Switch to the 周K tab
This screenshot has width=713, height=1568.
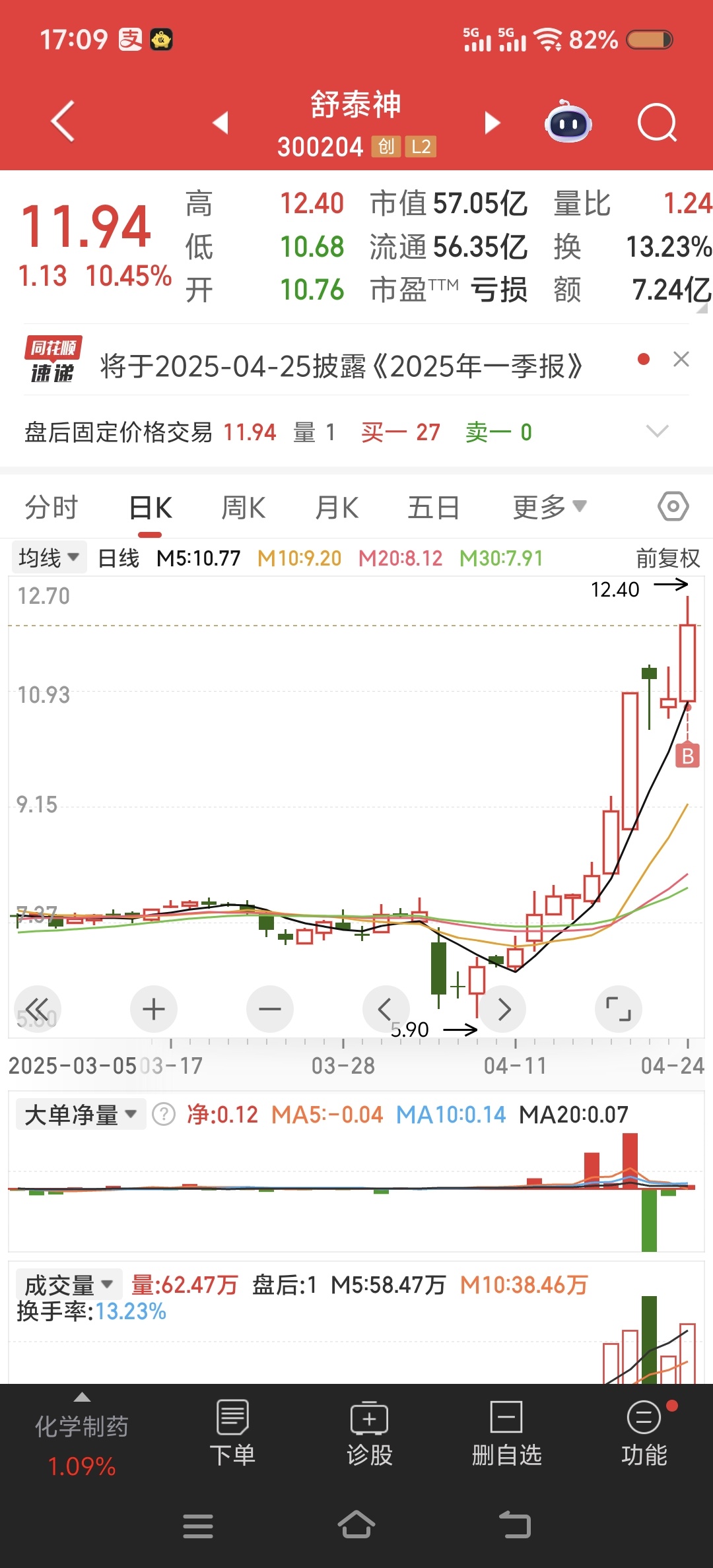(x=244, y=508)
